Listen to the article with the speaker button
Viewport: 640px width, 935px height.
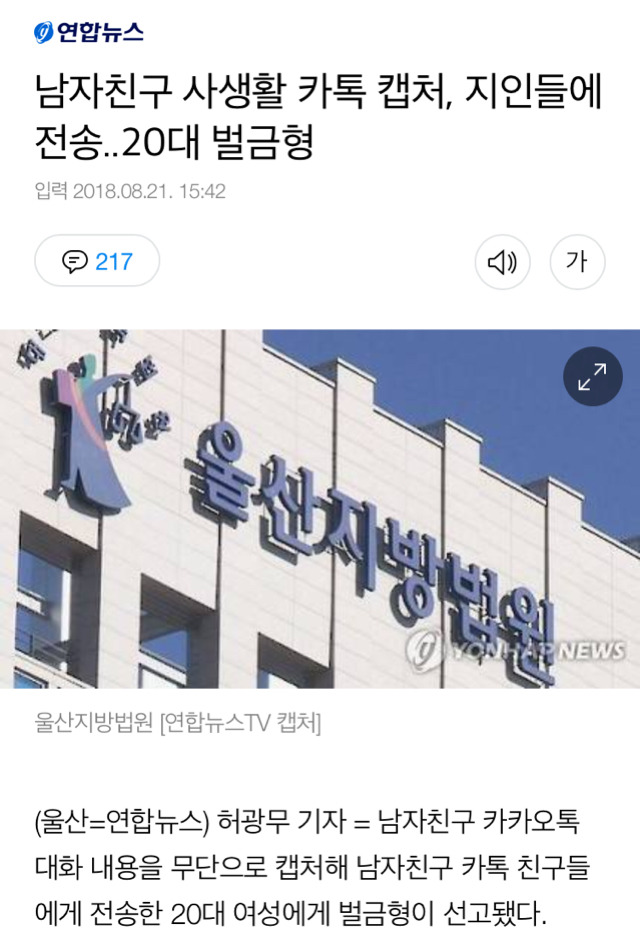(501, 262)
